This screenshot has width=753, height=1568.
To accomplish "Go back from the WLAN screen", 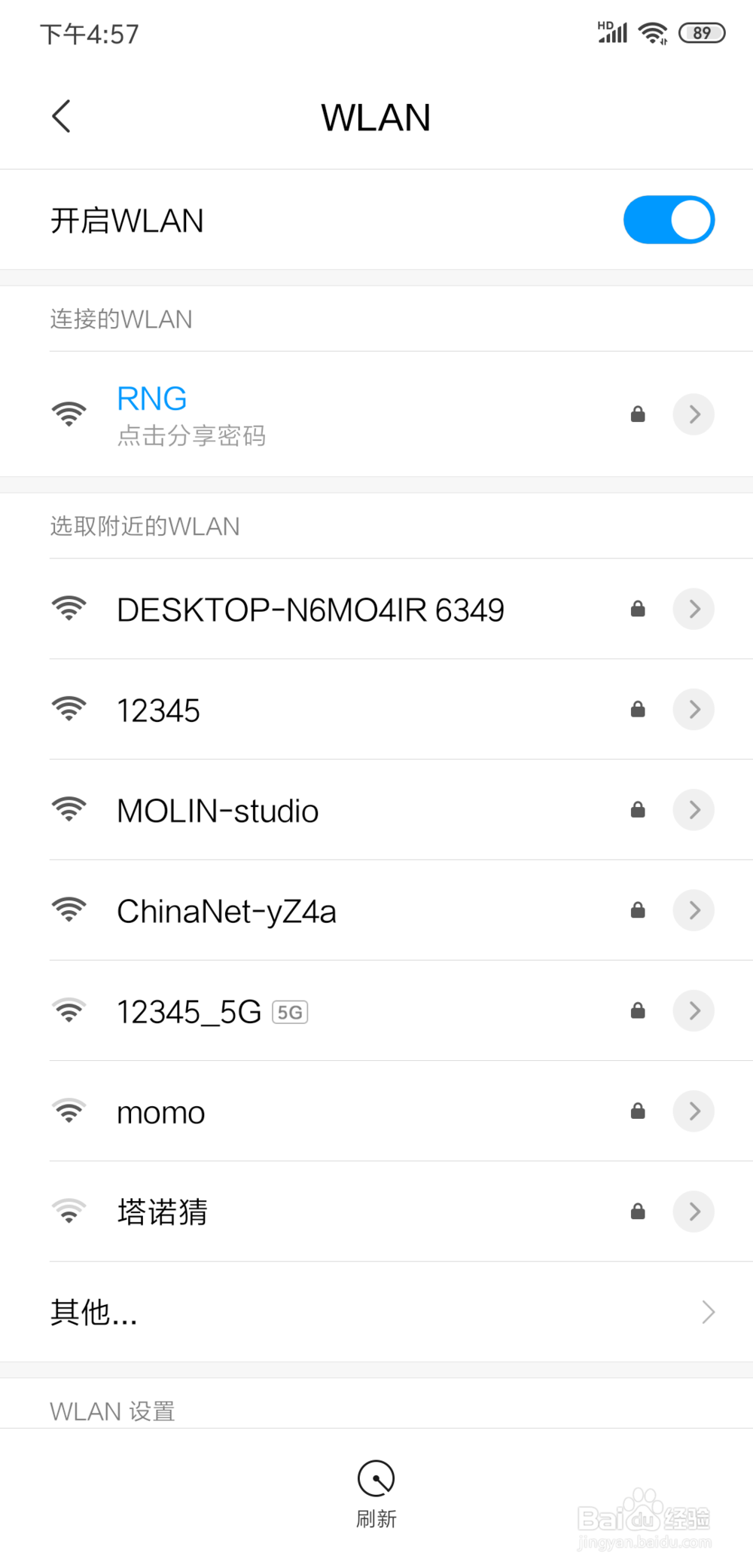I will pyautogui.click(x=62, y=116).
